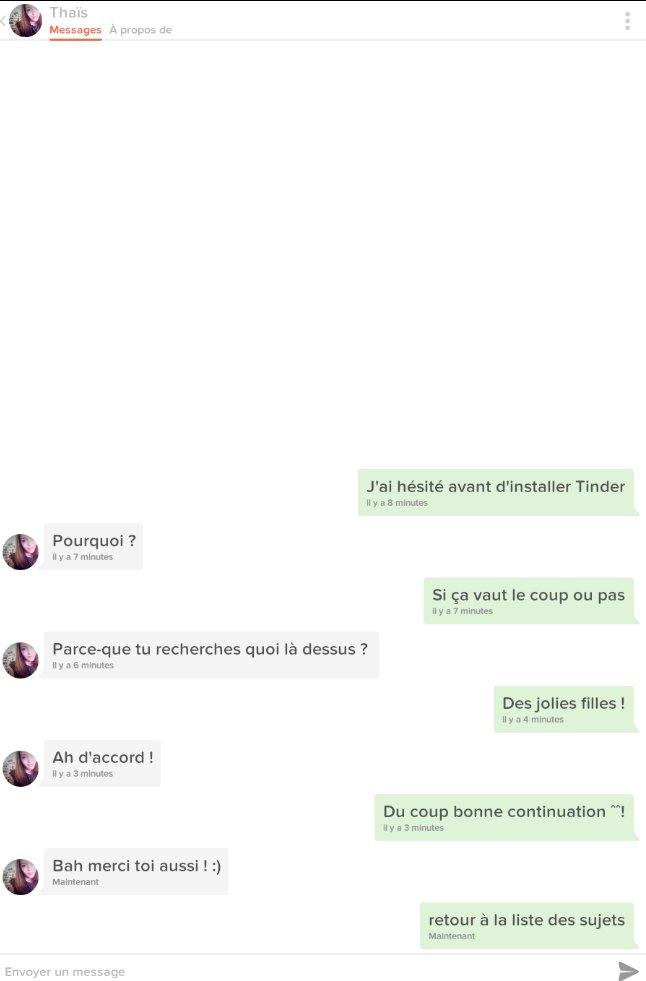
Task: Open Thaïs's profile photo in the header
Action: tap(26, 21)
